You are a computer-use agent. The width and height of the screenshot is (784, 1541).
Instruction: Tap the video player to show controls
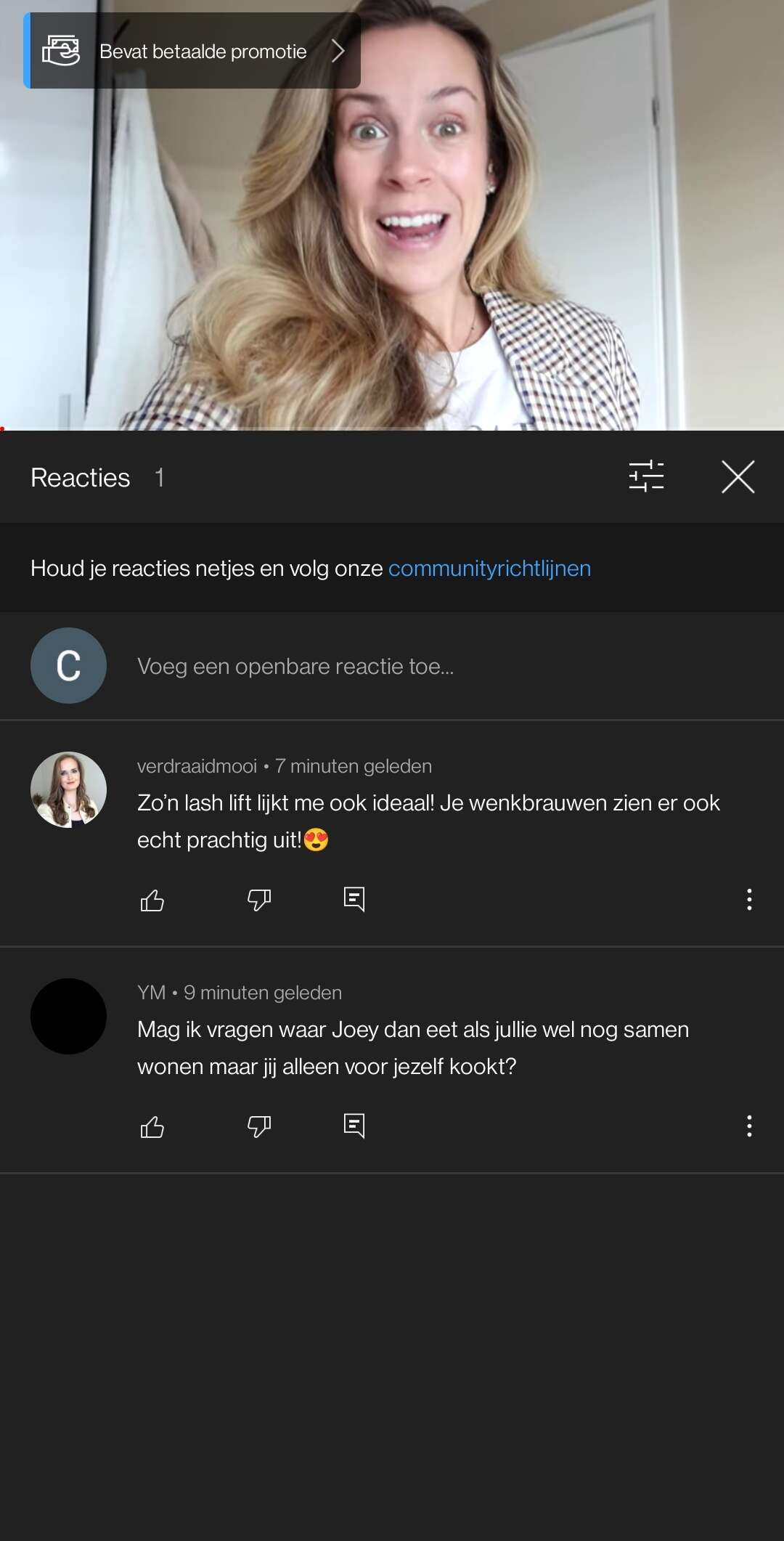coord(392,247)
